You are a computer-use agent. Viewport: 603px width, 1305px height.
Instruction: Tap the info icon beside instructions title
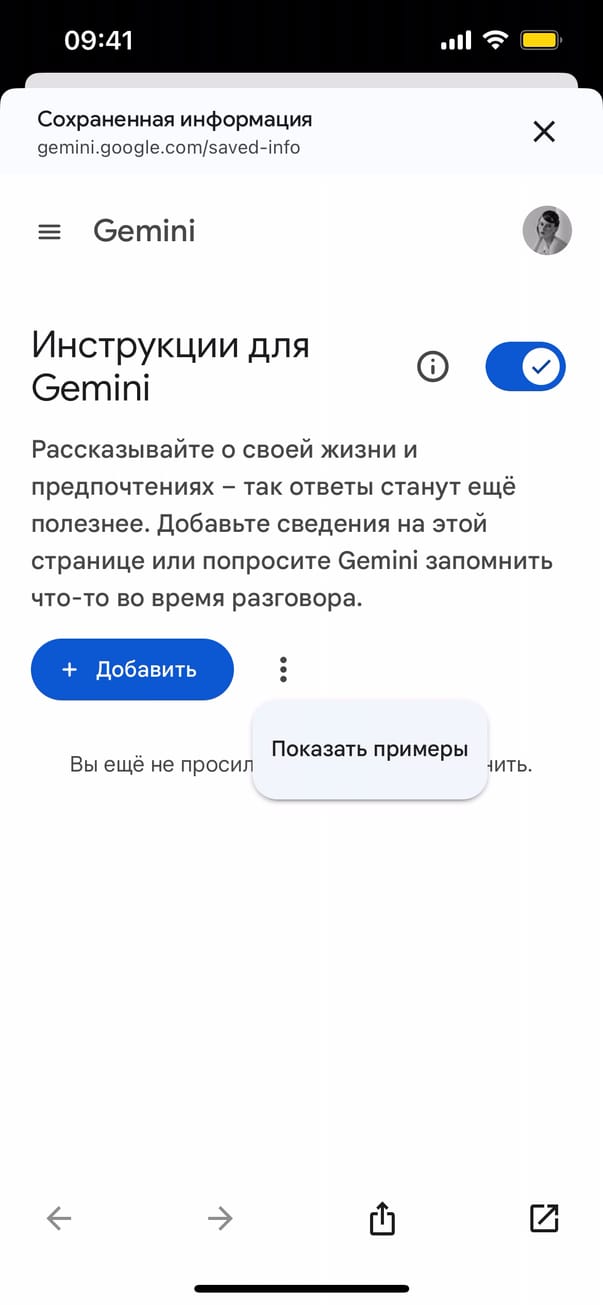click(432, 367)
